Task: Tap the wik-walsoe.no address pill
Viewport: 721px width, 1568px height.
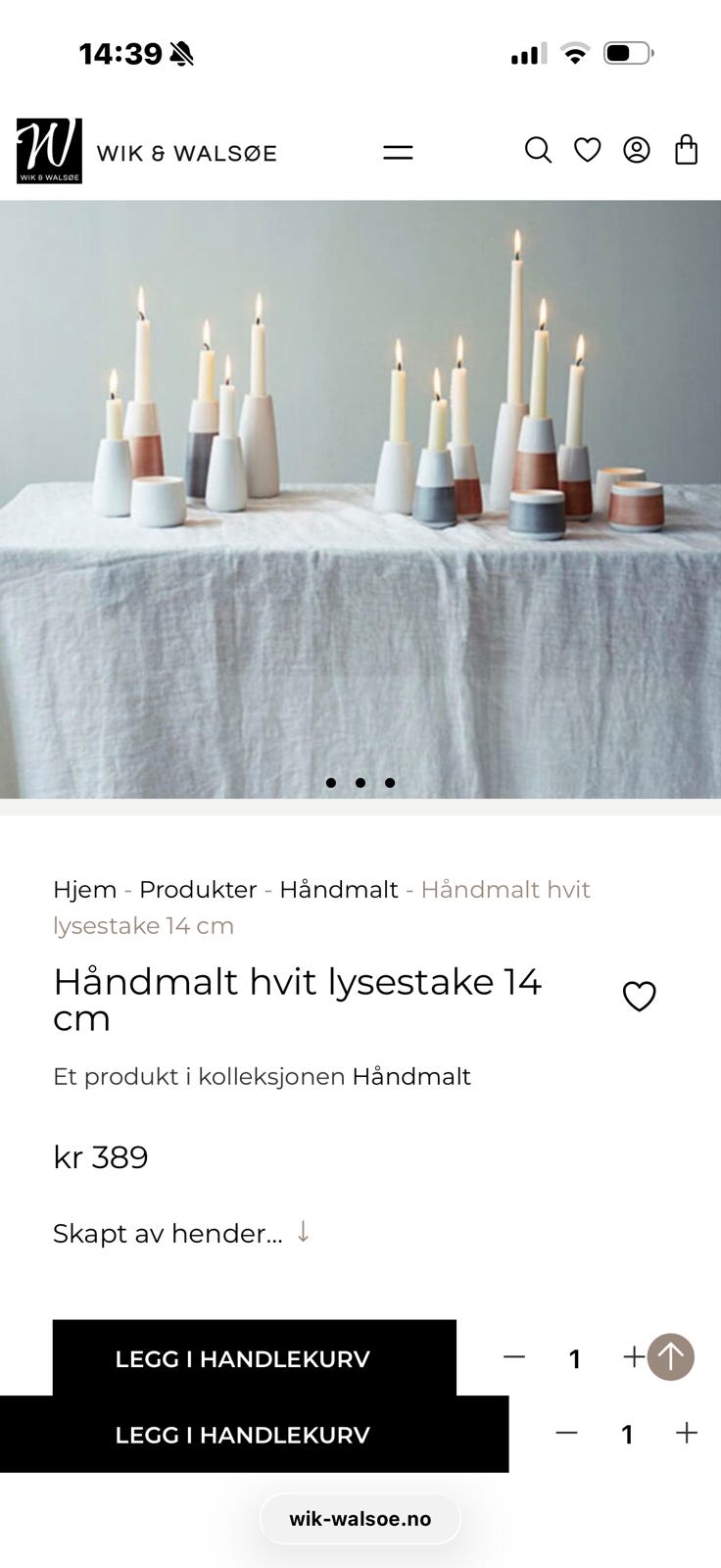Action: tap(360, 1518)
